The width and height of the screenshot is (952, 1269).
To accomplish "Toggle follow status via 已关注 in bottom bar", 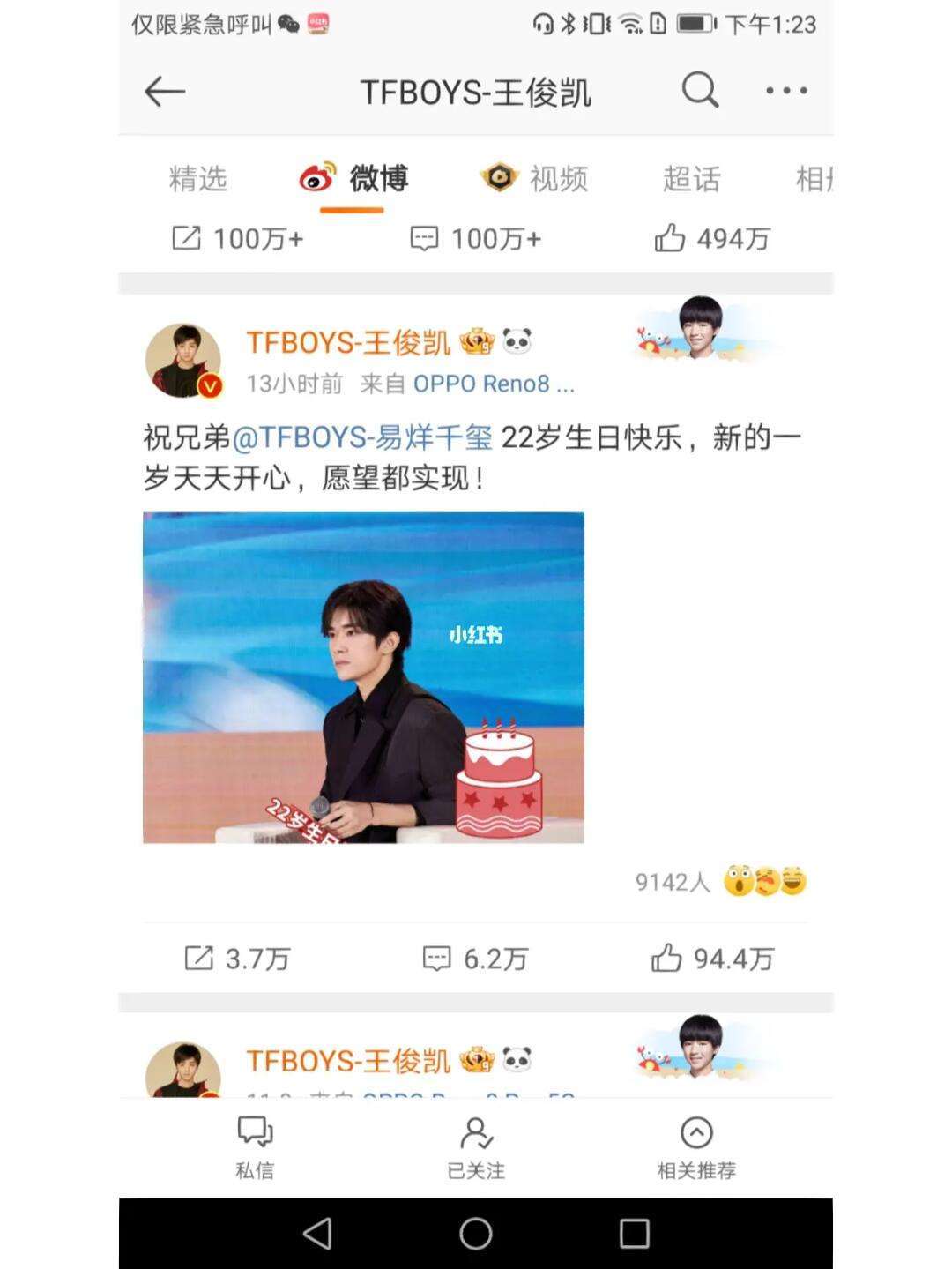I will (476, 1146).
